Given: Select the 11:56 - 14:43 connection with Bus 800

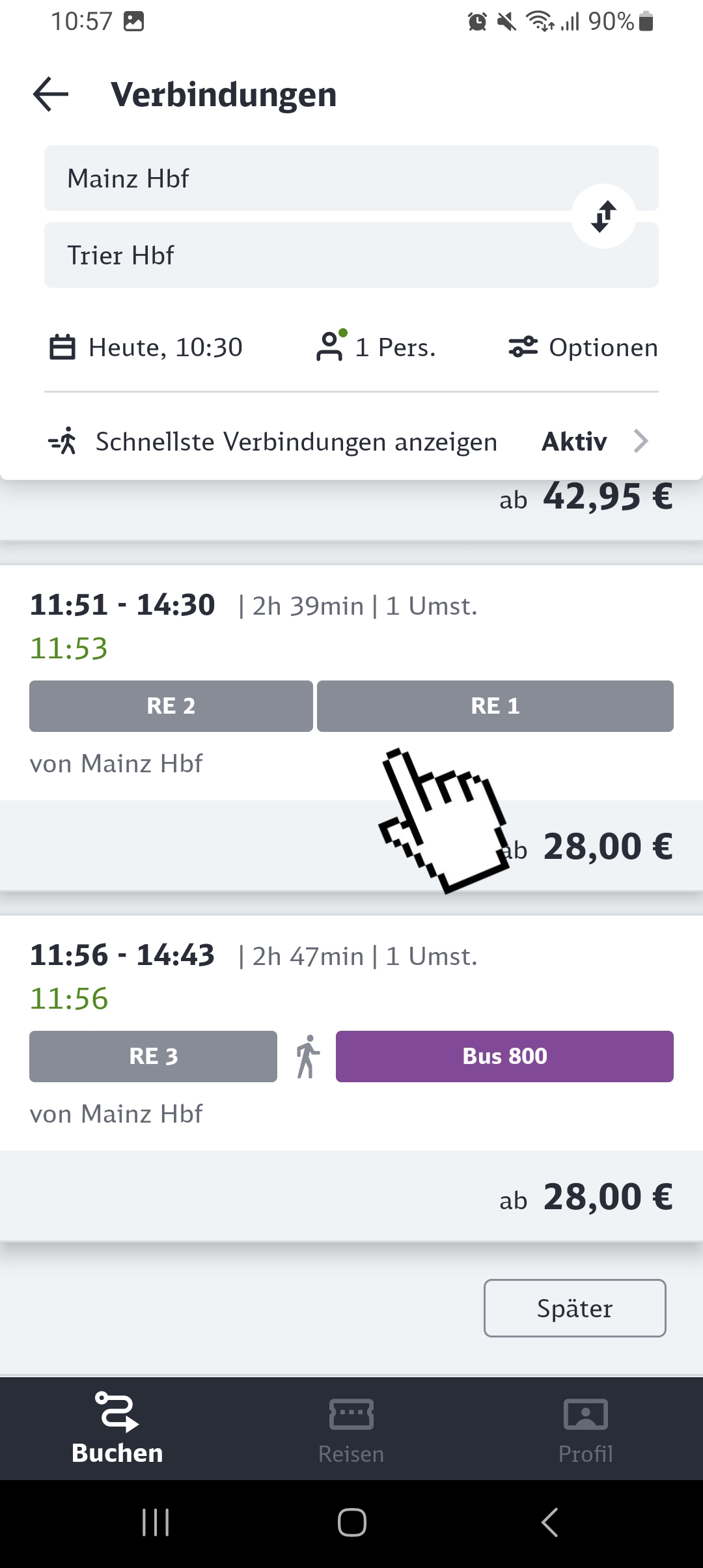Looking at the screenshot, I should click(351, 1078).
